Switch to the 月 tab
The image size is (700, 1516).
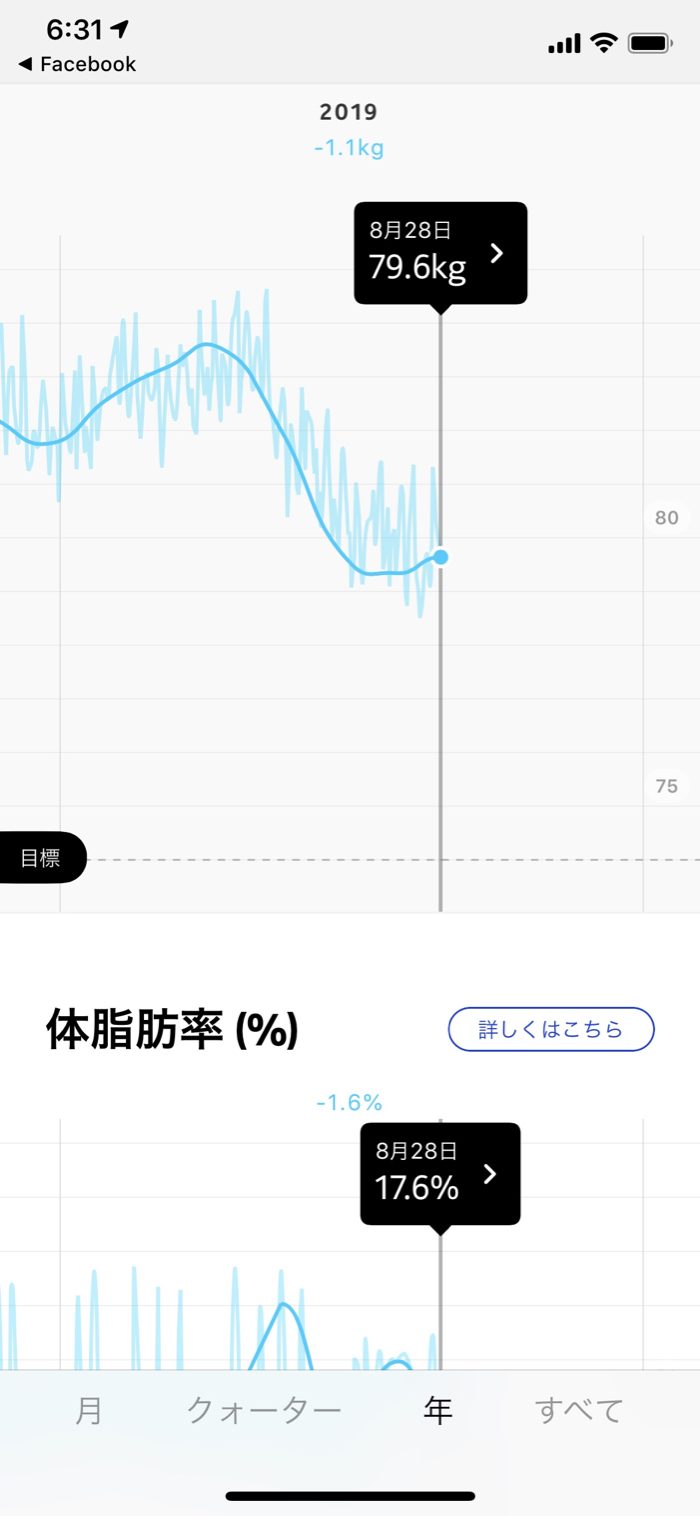click(88, 1410)
